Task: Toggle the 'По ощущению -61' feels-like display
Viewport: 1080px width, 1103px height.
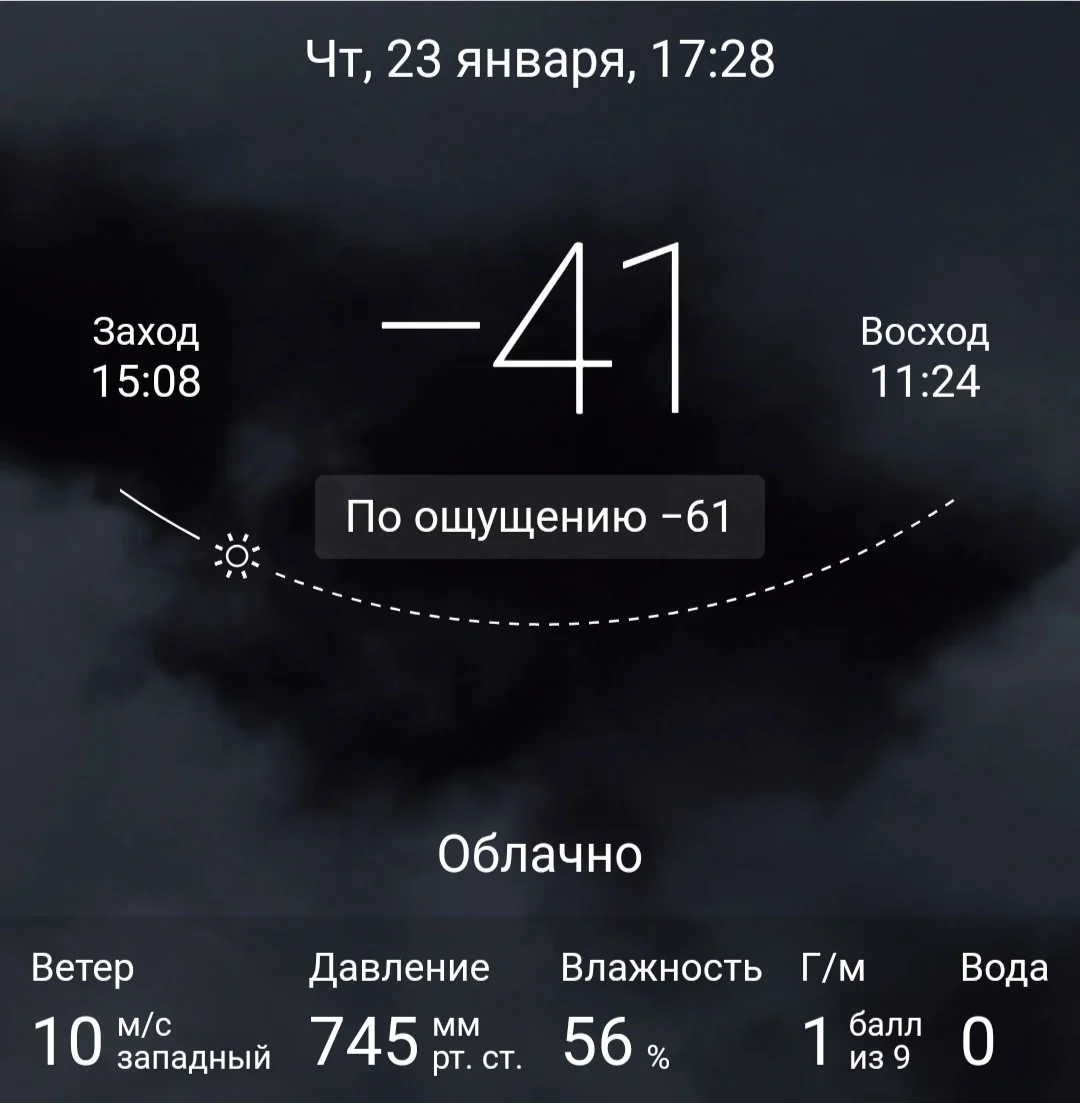Action: 540,516
